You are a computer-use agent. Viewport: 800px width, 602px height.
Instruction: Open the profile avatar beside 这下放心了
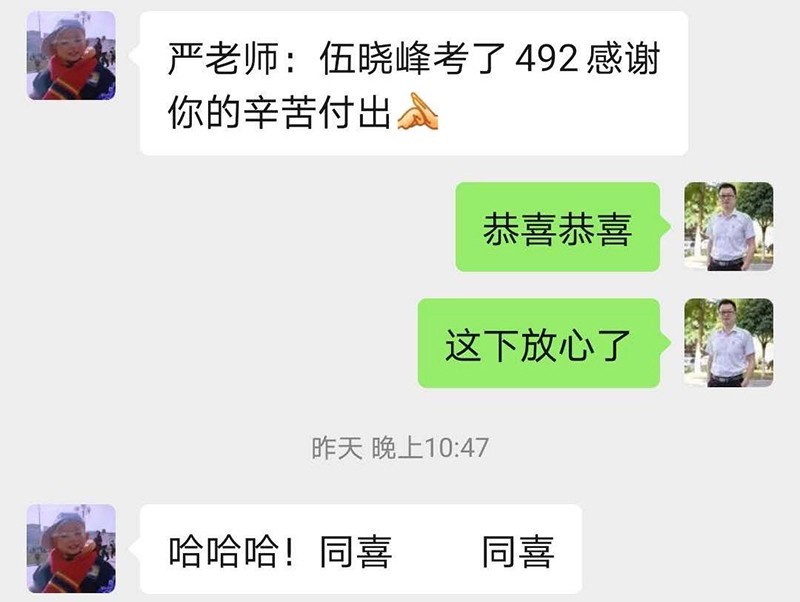click(x=728, y=343)
